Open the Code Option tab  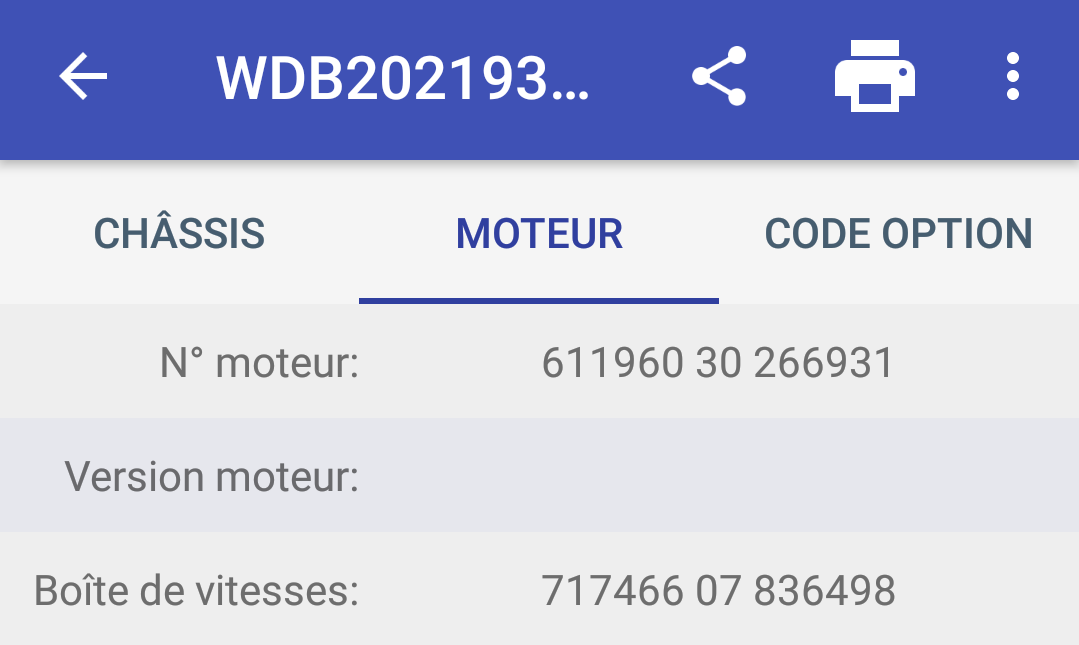(898, 233)
